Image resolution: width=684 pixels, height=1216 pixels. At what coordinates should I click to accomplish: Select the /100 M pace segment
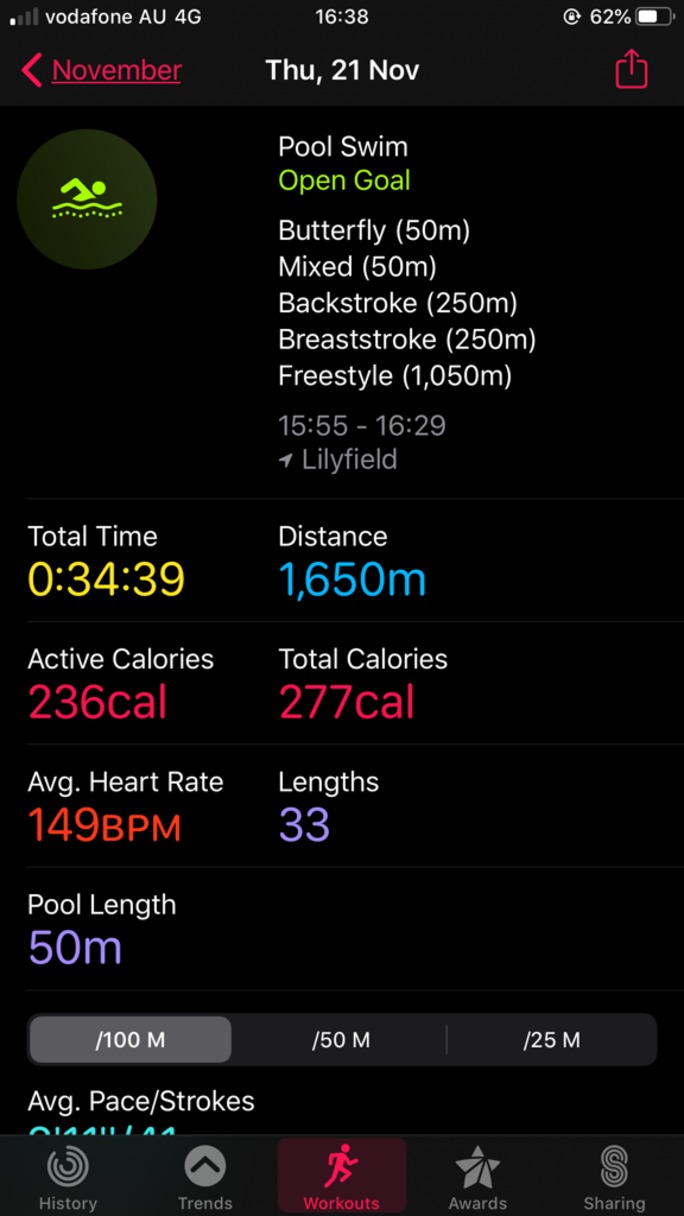[x=130, y=1040]
